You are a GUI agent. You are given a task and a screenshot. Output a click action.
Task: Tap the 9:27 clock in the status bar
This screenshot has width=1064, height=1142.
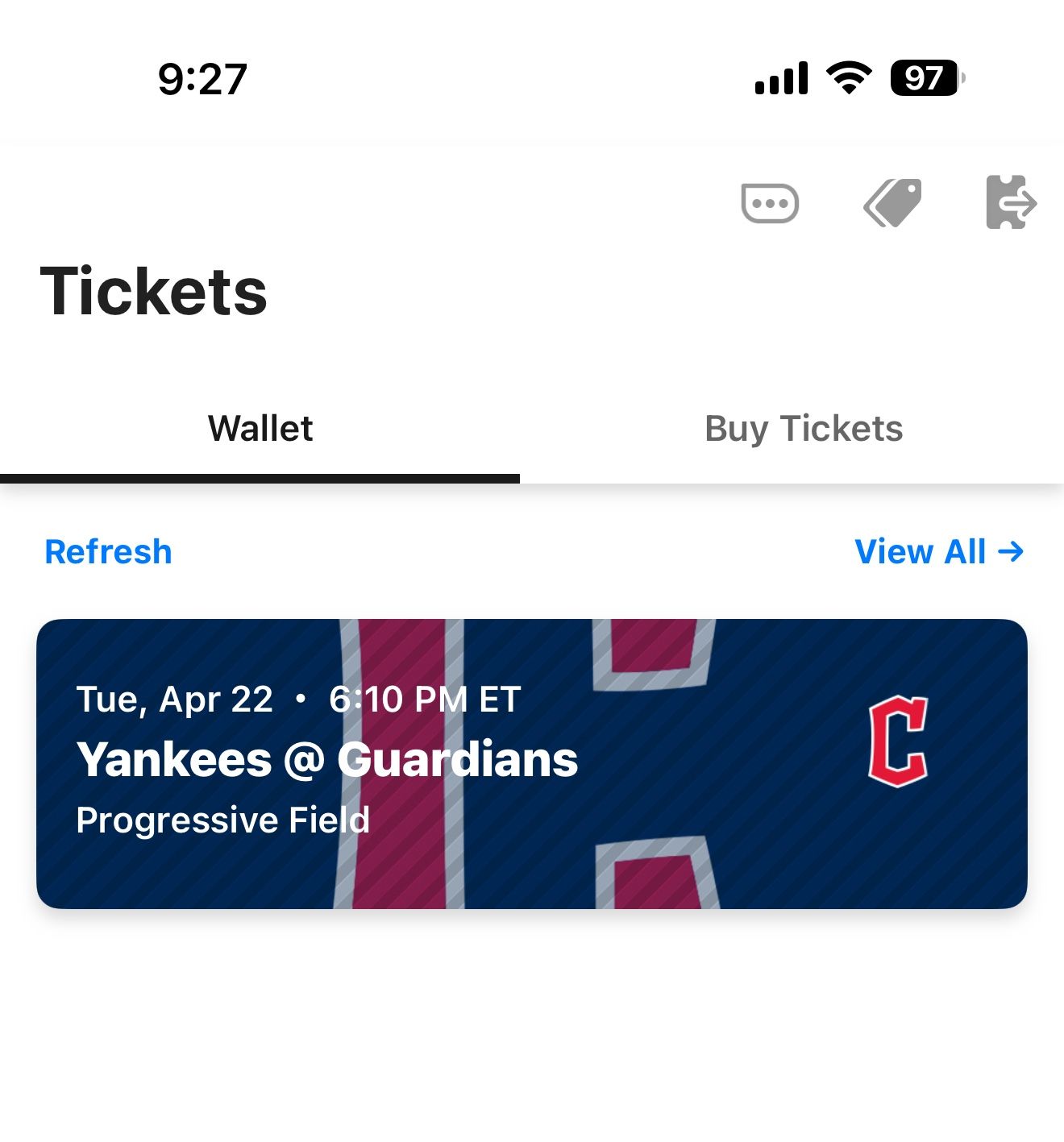pyautogui.click(x=203, y=77)
